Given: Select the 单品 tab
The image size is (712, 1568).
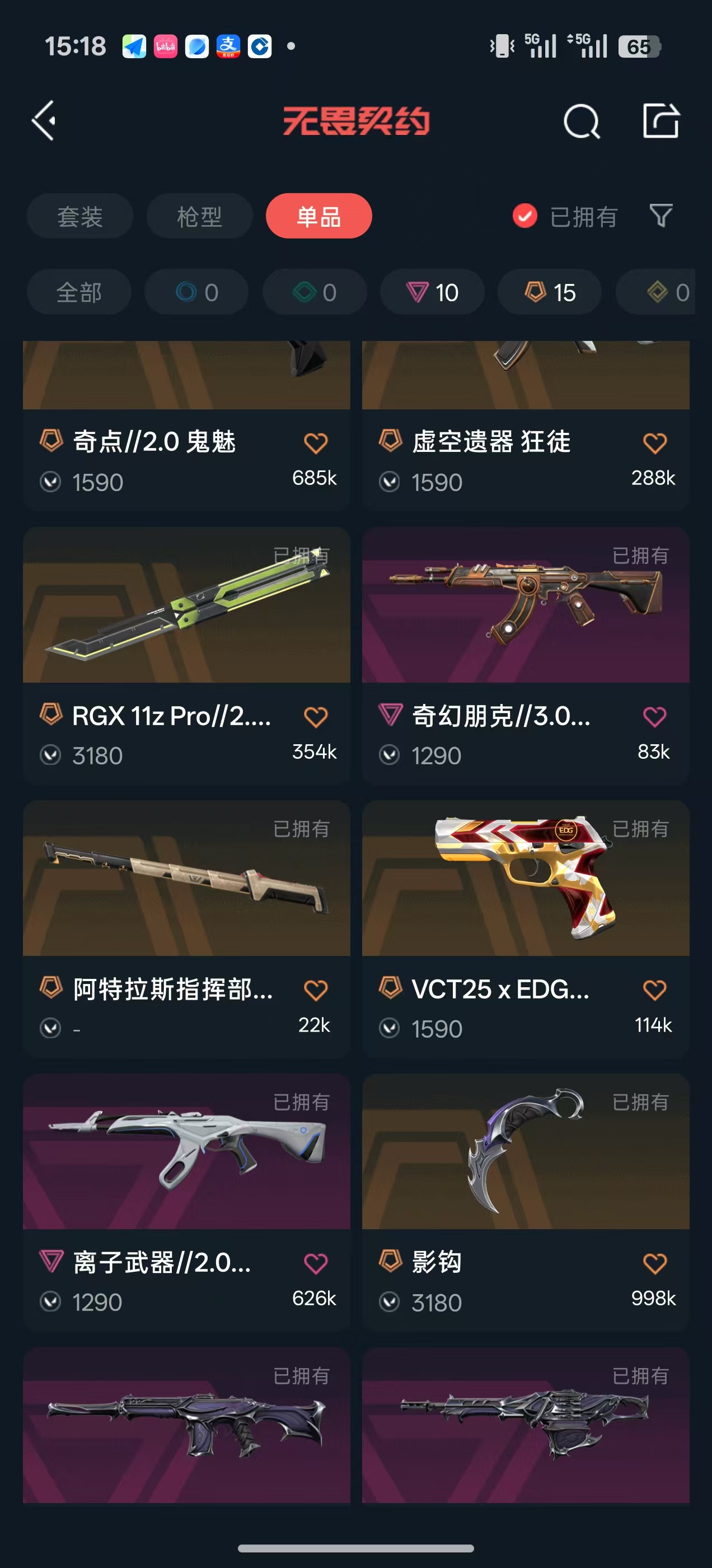Looking at the screenshot, I should tap(319, 216).
